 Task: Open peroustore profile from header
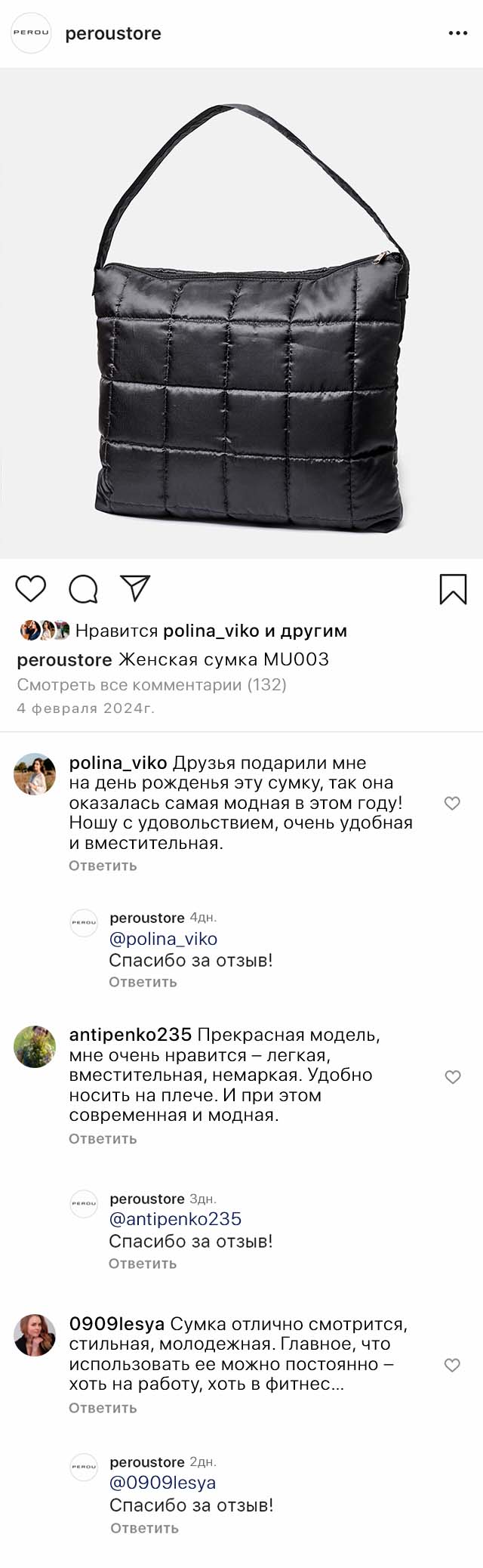[x=112, y=33]
